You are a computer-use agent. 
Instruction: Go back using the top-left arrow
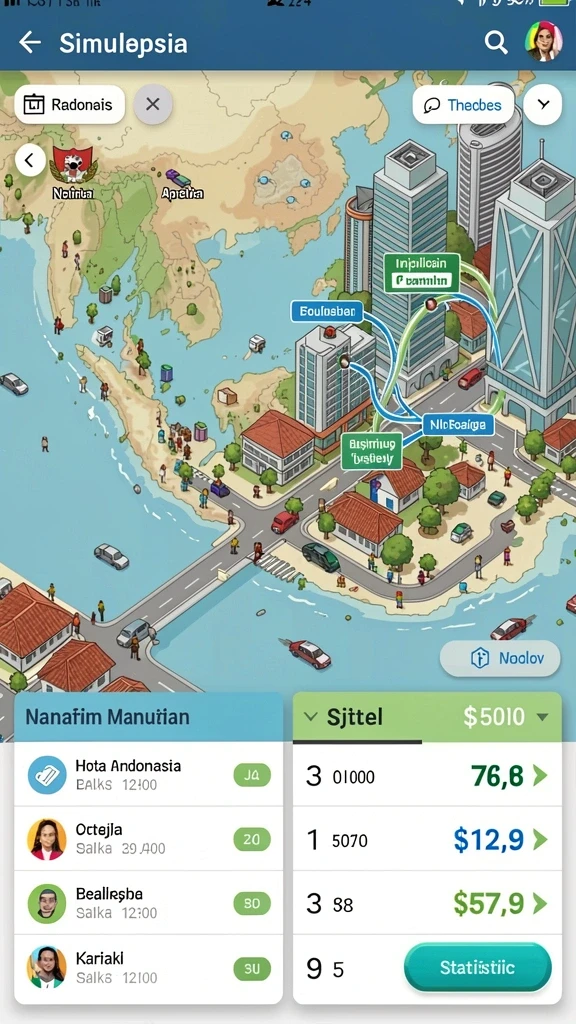(x=30, y=43)
